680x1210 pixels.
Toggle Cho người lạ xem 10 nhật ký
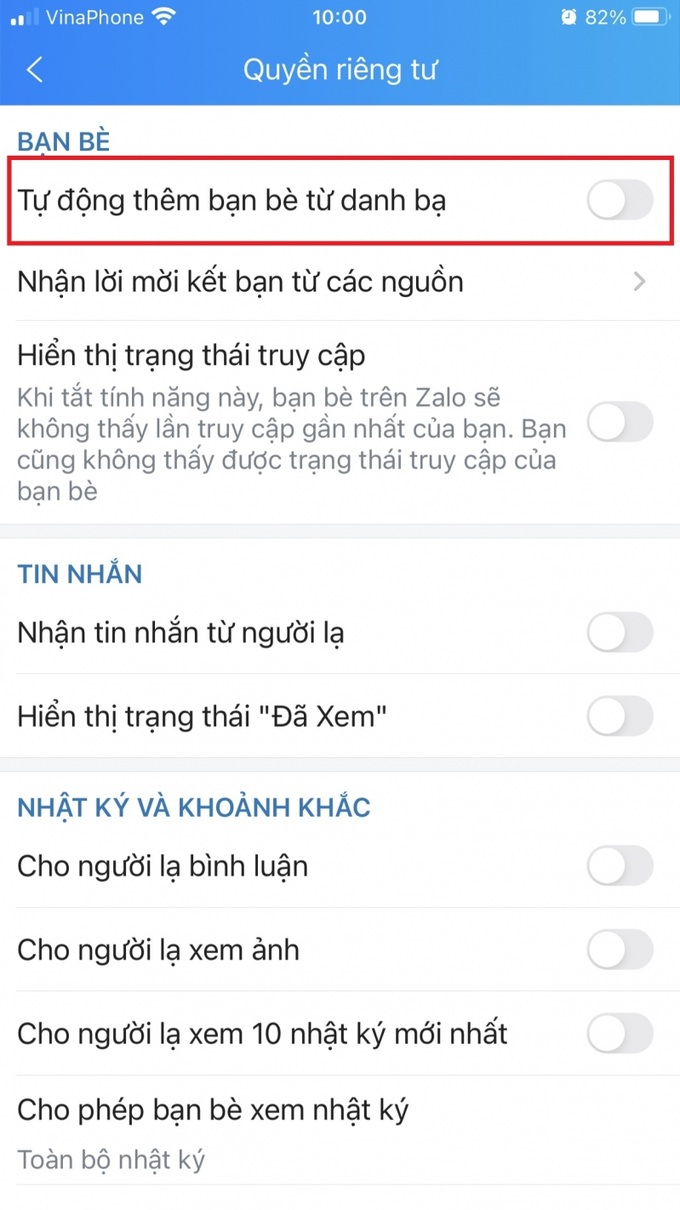(619, 1033)
